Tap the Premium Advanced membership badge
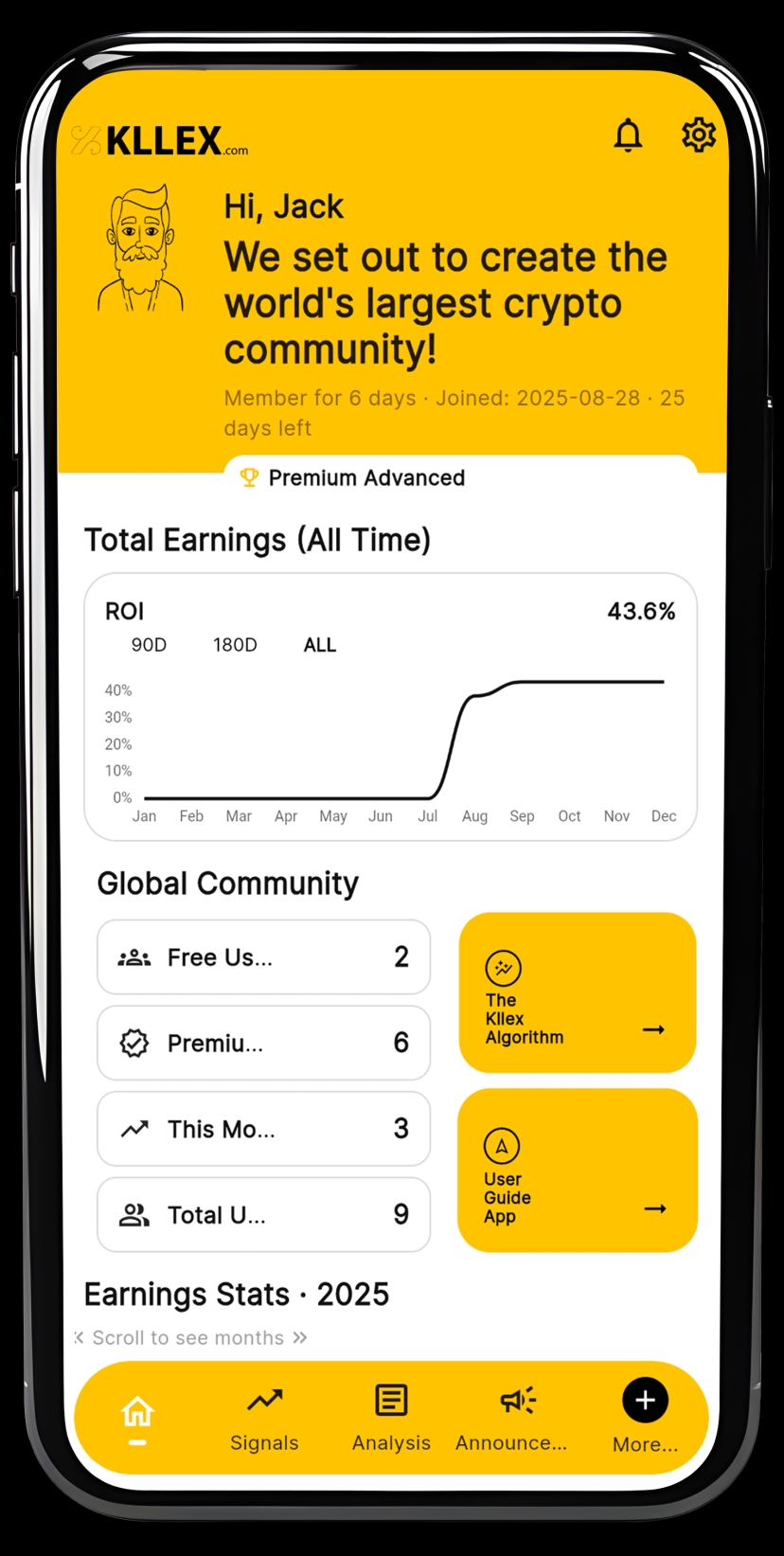The width and height of the screenshot is (784, 1556). pos(365,478)
